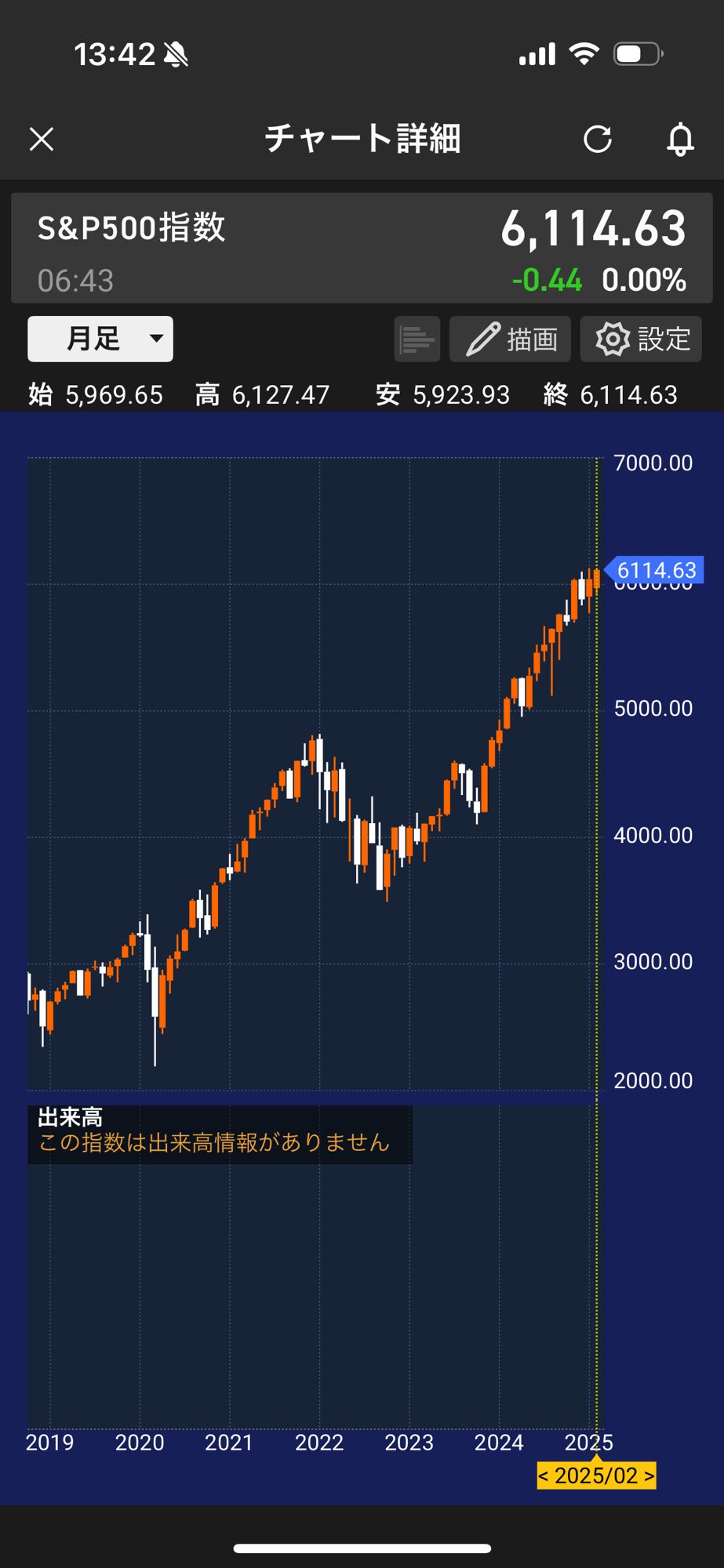Open the price alert bell
The width and height of the screenshot is (724, 1568).
(680, 140)
